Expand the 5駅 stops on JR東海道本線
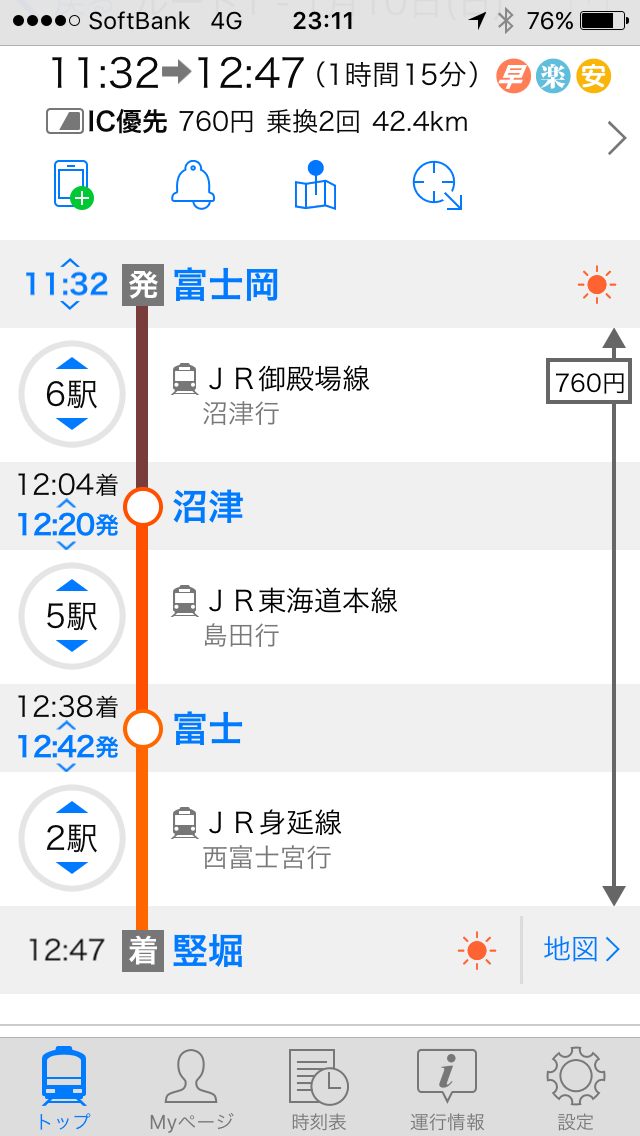Image resolution: width=640 pixels, height=1136 pixels. 72,616
